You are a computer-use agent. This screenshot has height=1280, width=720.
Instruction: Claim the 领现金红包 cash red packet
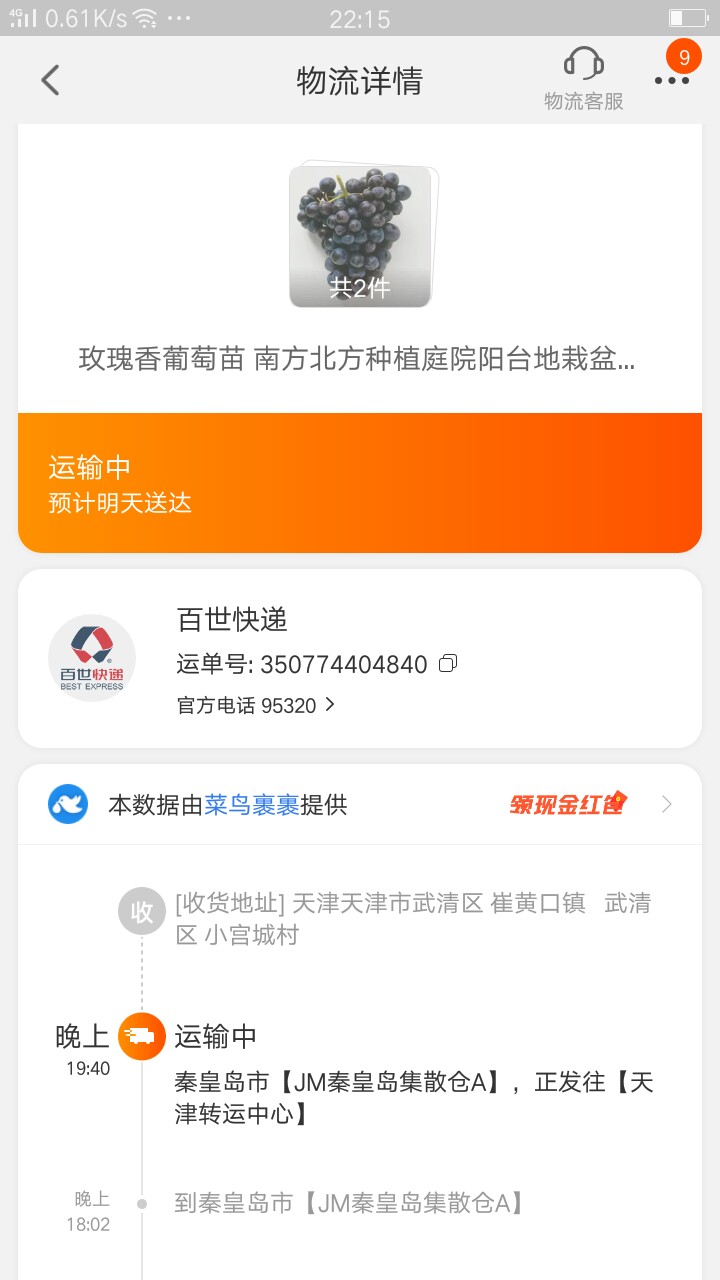tap(568, 804)
